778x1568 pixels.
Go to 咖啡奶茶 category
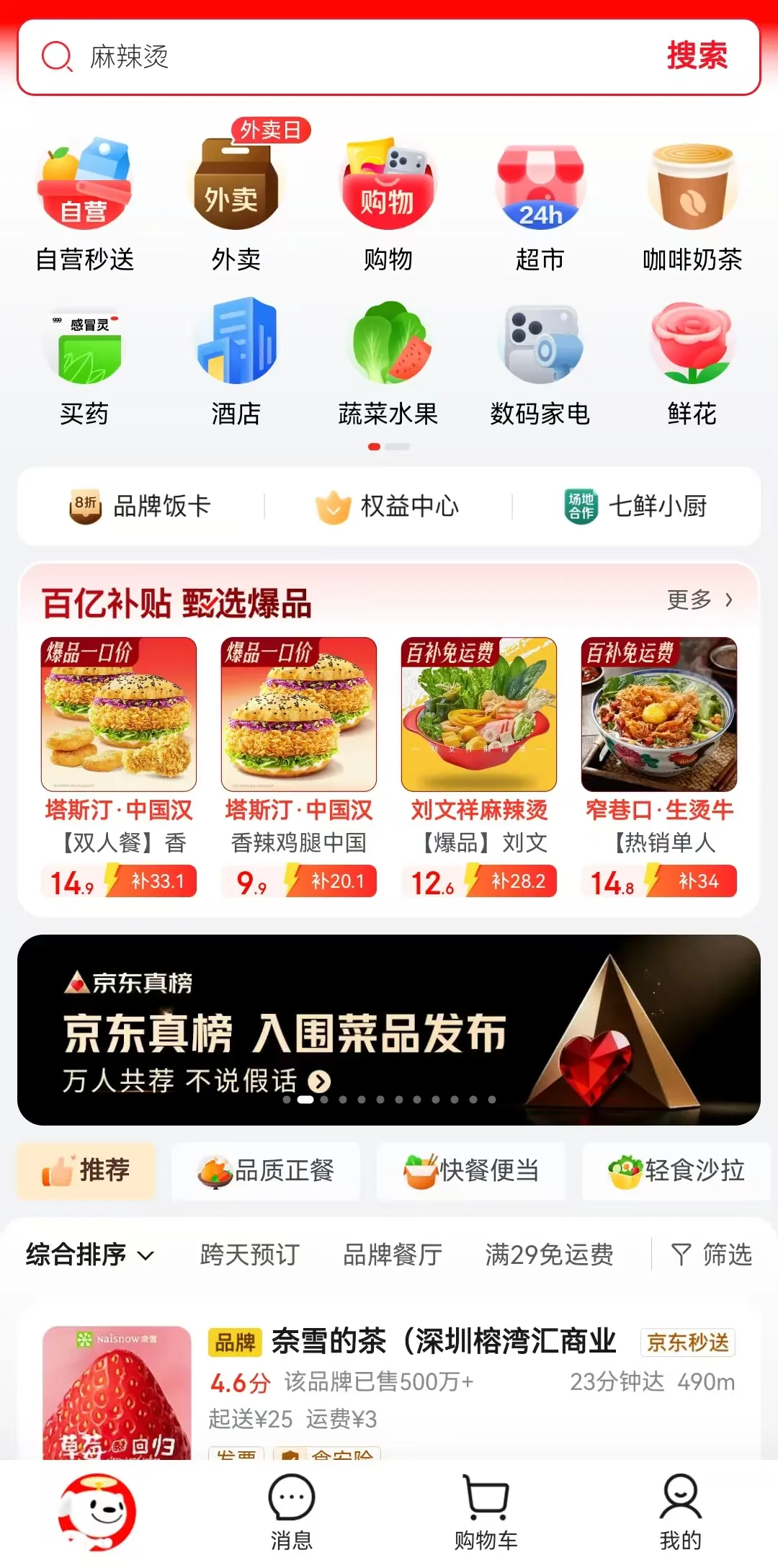tap(692, 205)
